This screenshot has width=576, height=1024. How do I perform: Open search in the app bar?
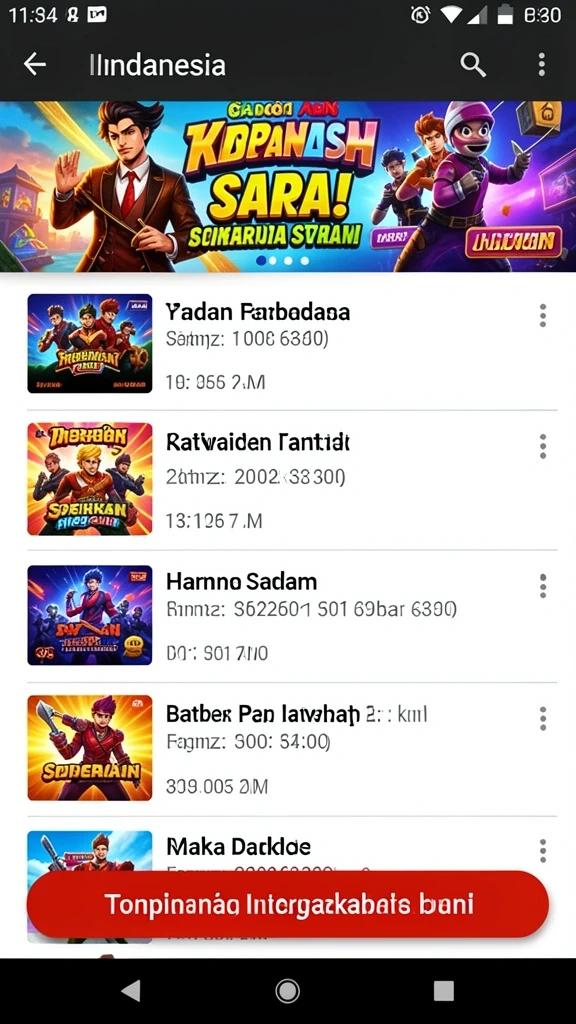pyautogui.click(x=473, y=65)
